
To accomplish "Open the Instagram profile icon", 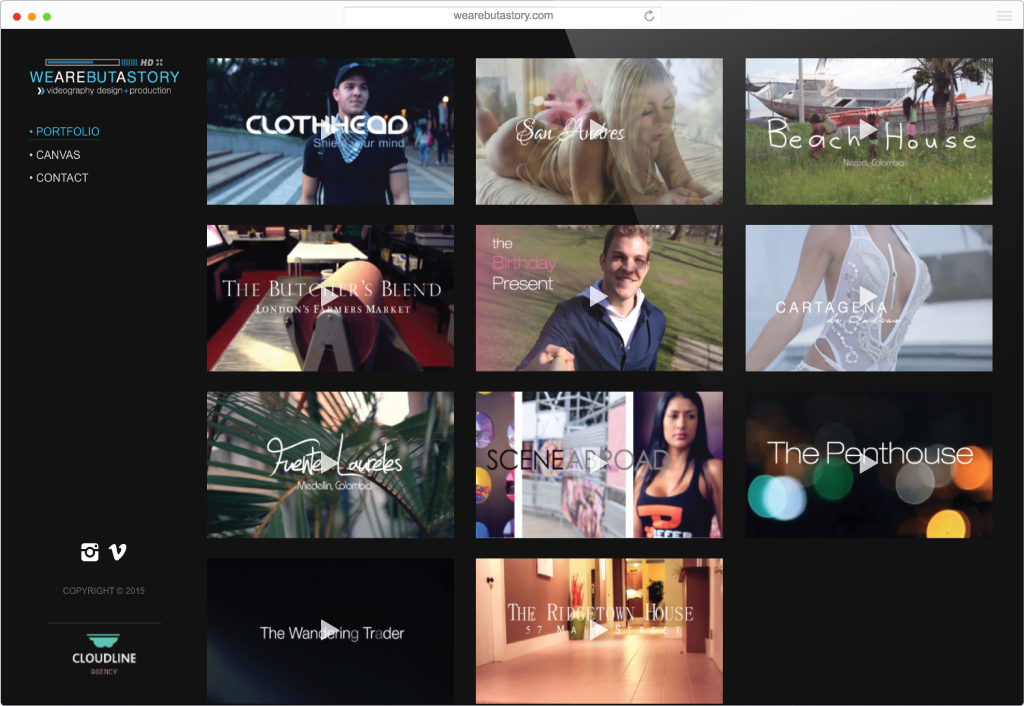I will tap(90, 552).
